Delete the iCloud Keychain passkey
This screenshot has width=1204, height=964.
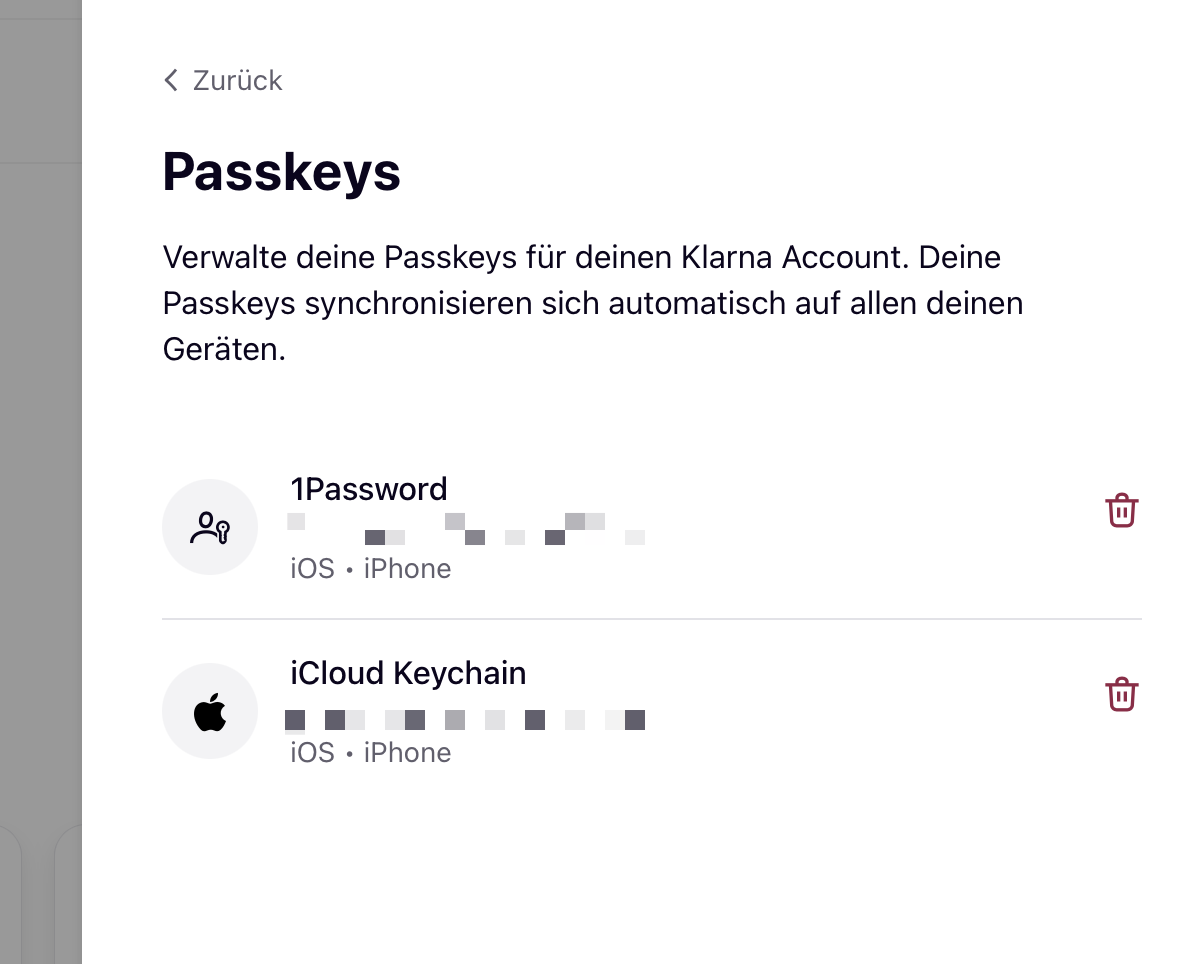[1121, 693]
